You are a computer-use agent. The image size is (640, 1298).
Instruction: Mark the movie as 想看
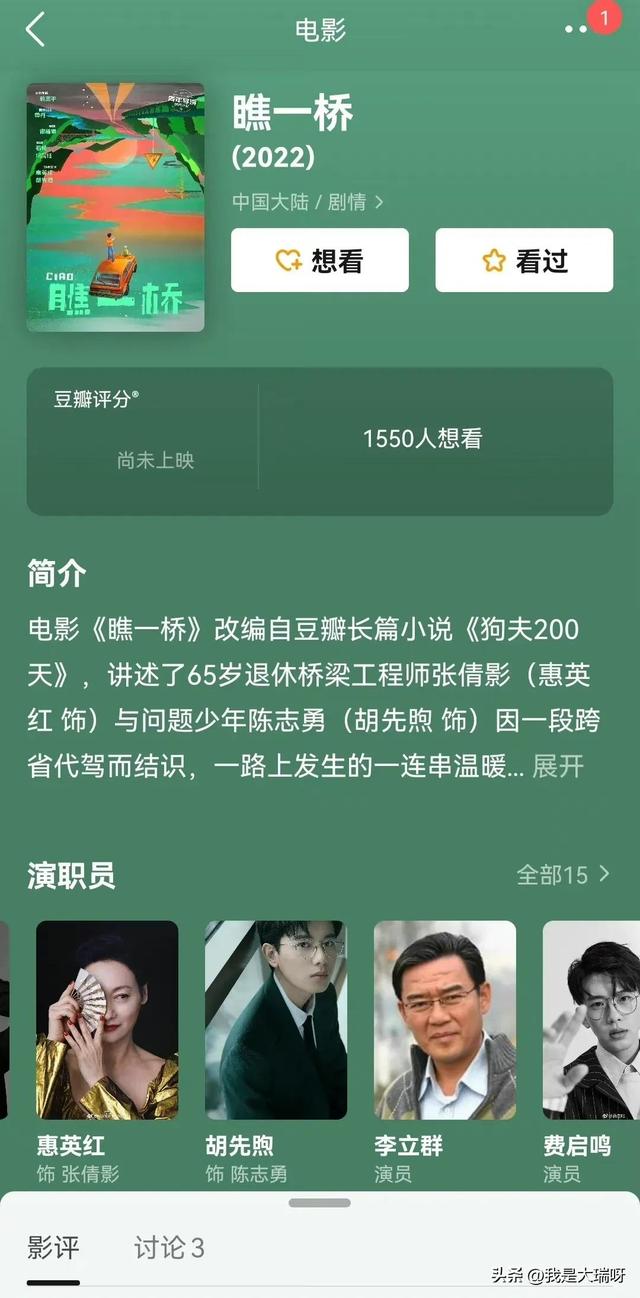[x=320, y=260]
